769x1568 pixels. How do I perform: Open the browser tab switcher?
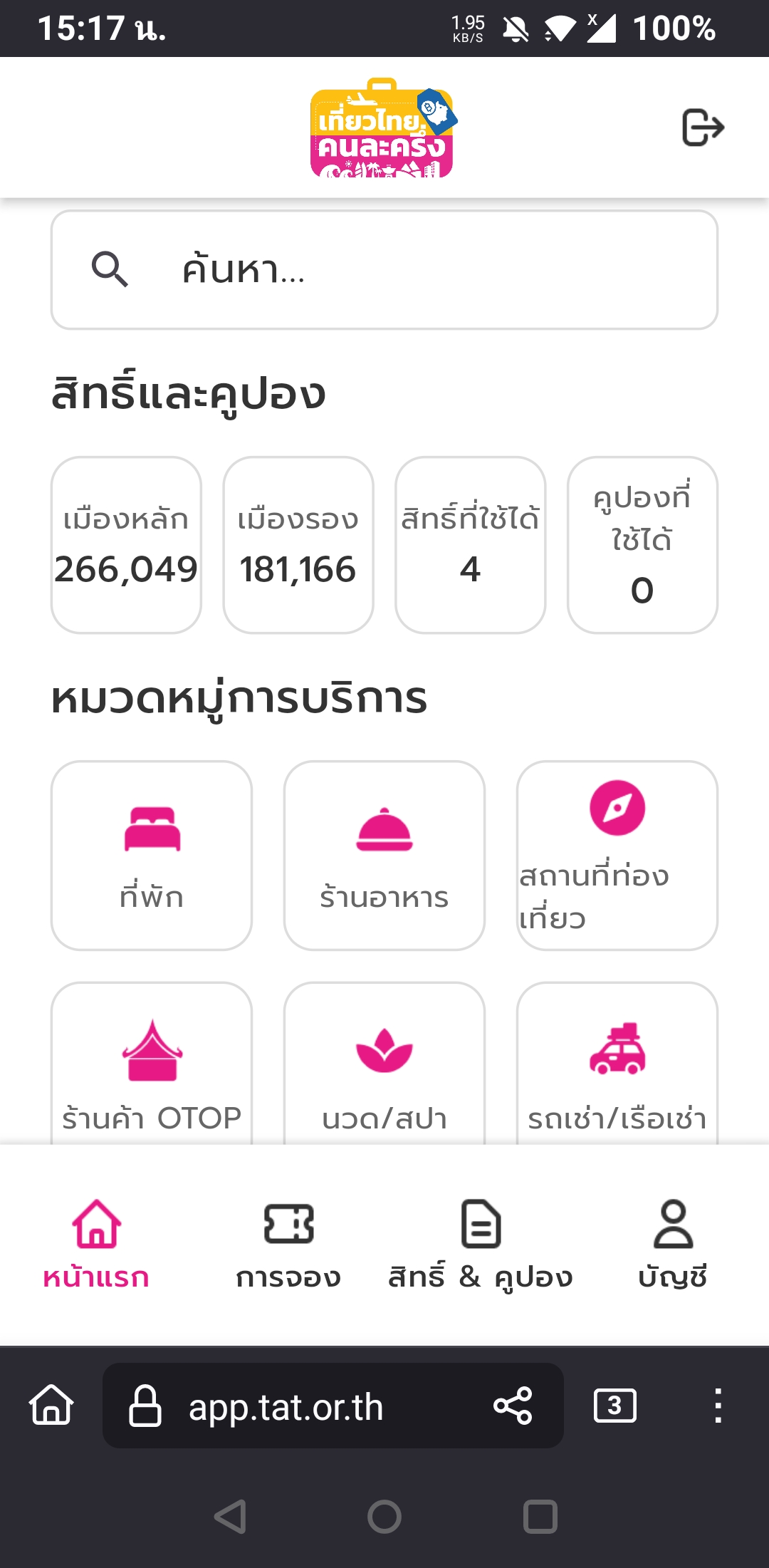[x=615, y=1406]
